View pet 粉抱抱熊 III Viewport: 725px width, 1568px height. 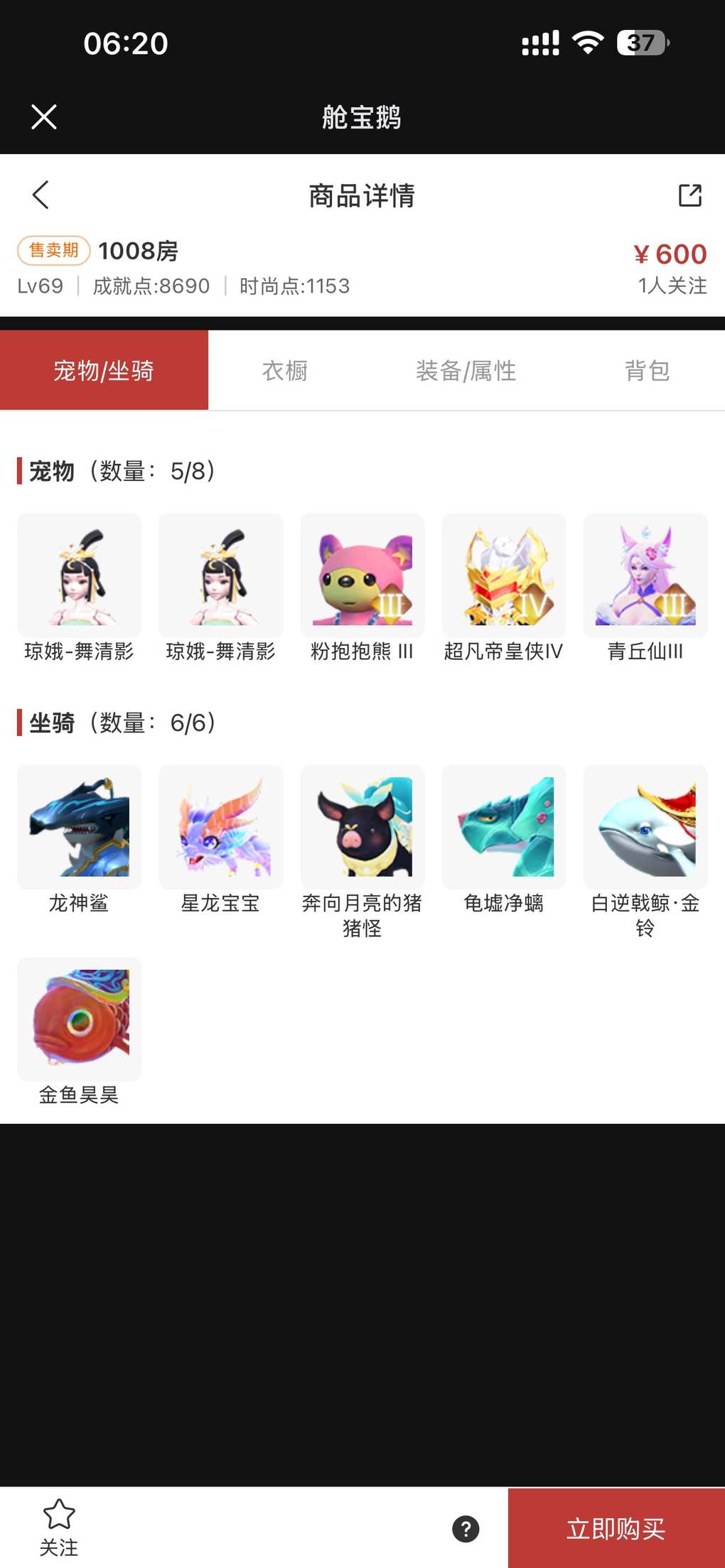click(362, 576)
